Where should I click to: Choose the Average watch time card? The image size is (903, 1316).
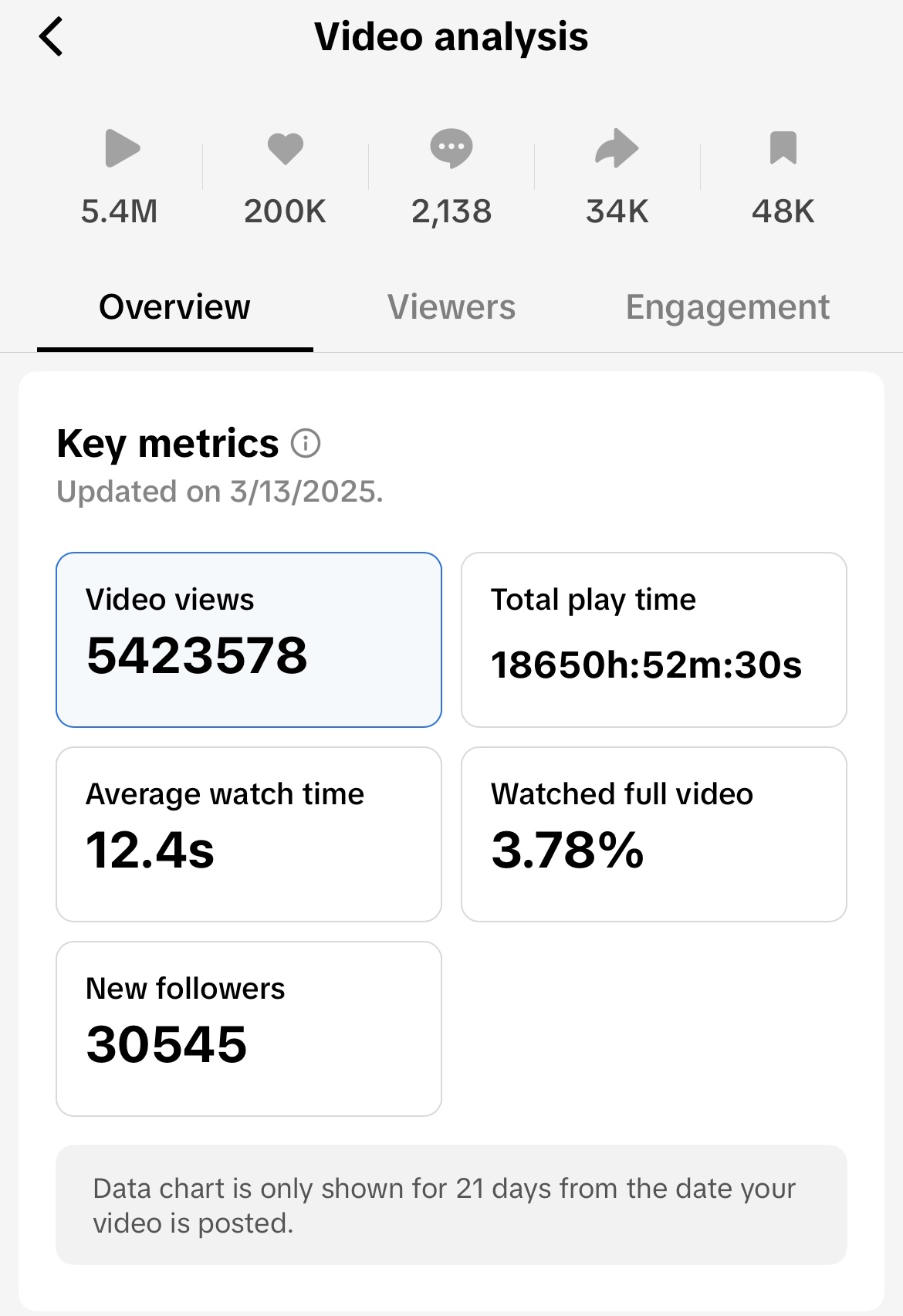pyautogui.click(x=249, y=834)
